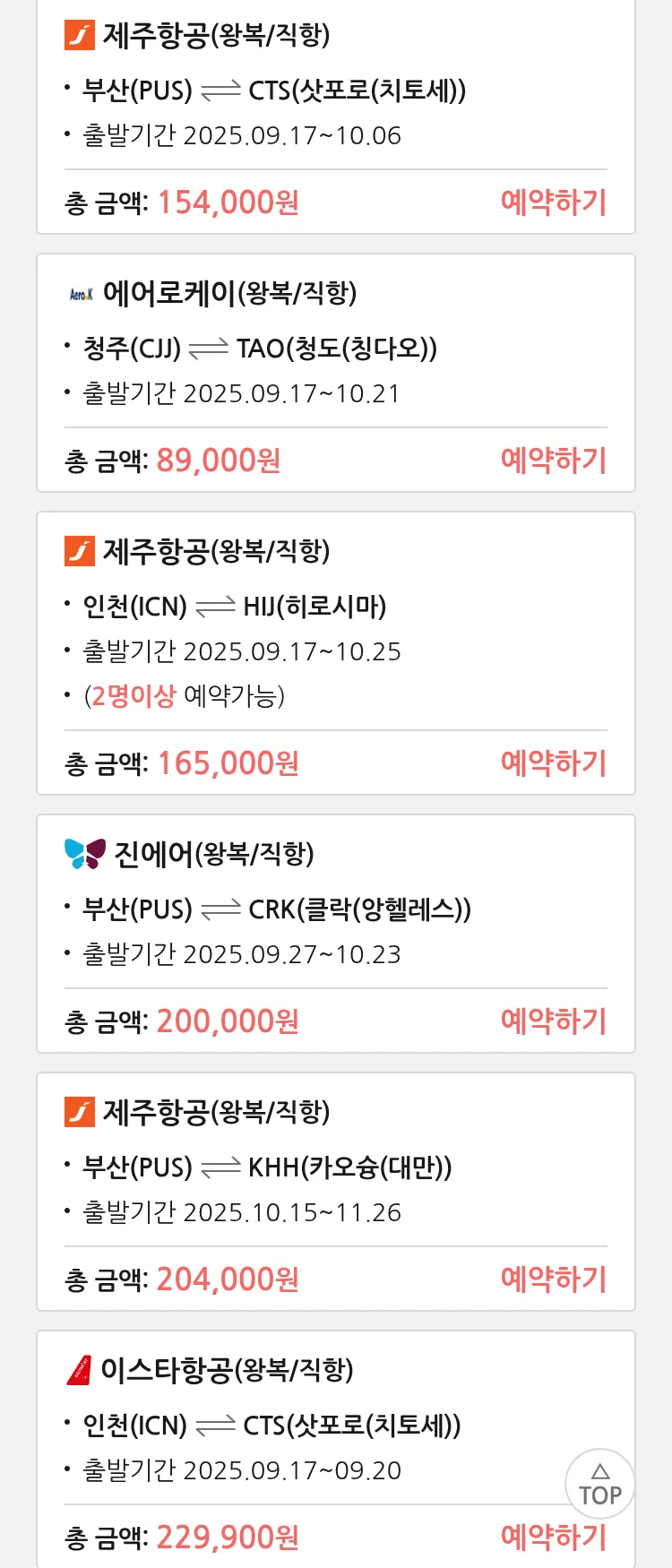This screenshot has height=1568, width=672.
Task: Reserve the Jin Air Busan–Clark flight
Action: (x=553, y=1021)
